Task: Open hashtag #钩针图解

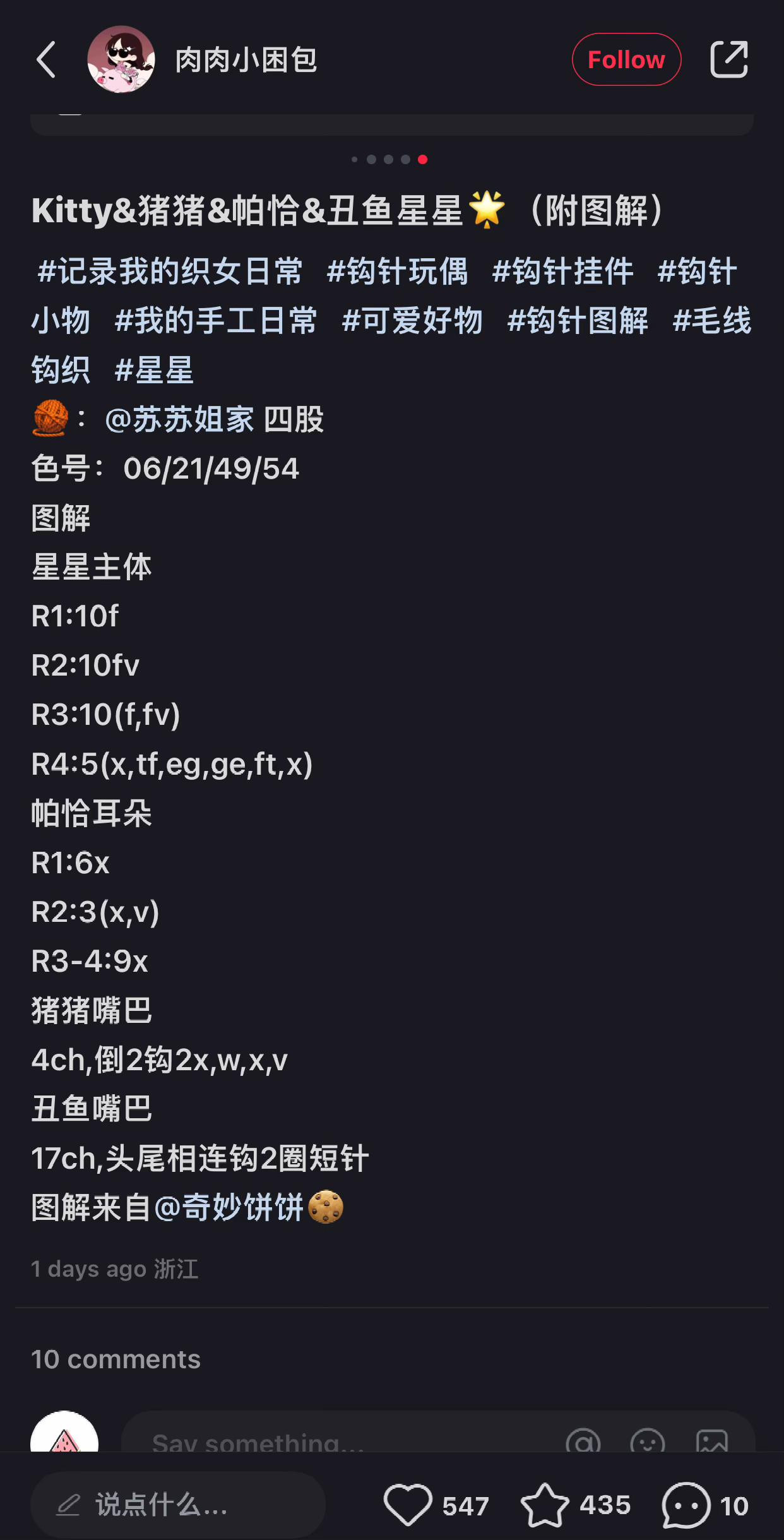Action: 578,321
